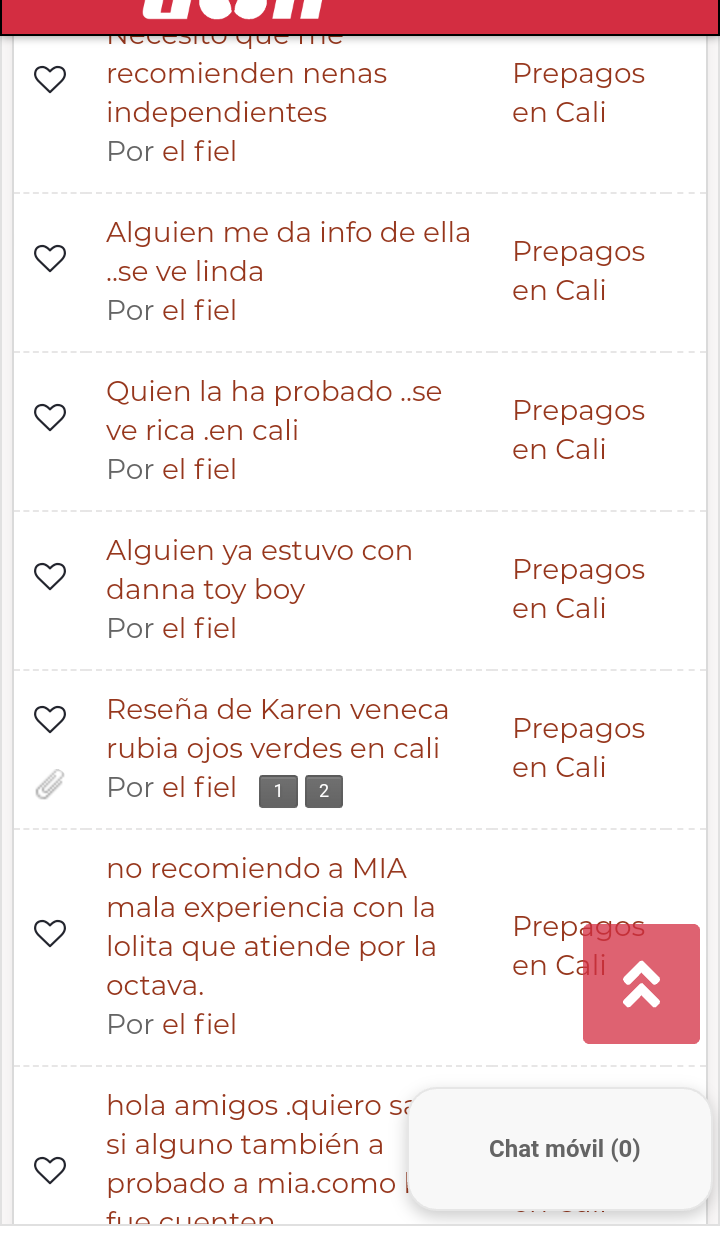Like the "danna toy boy" thread with heart
The height and width of the screenshot is (1240, 720).
(50, 576)
